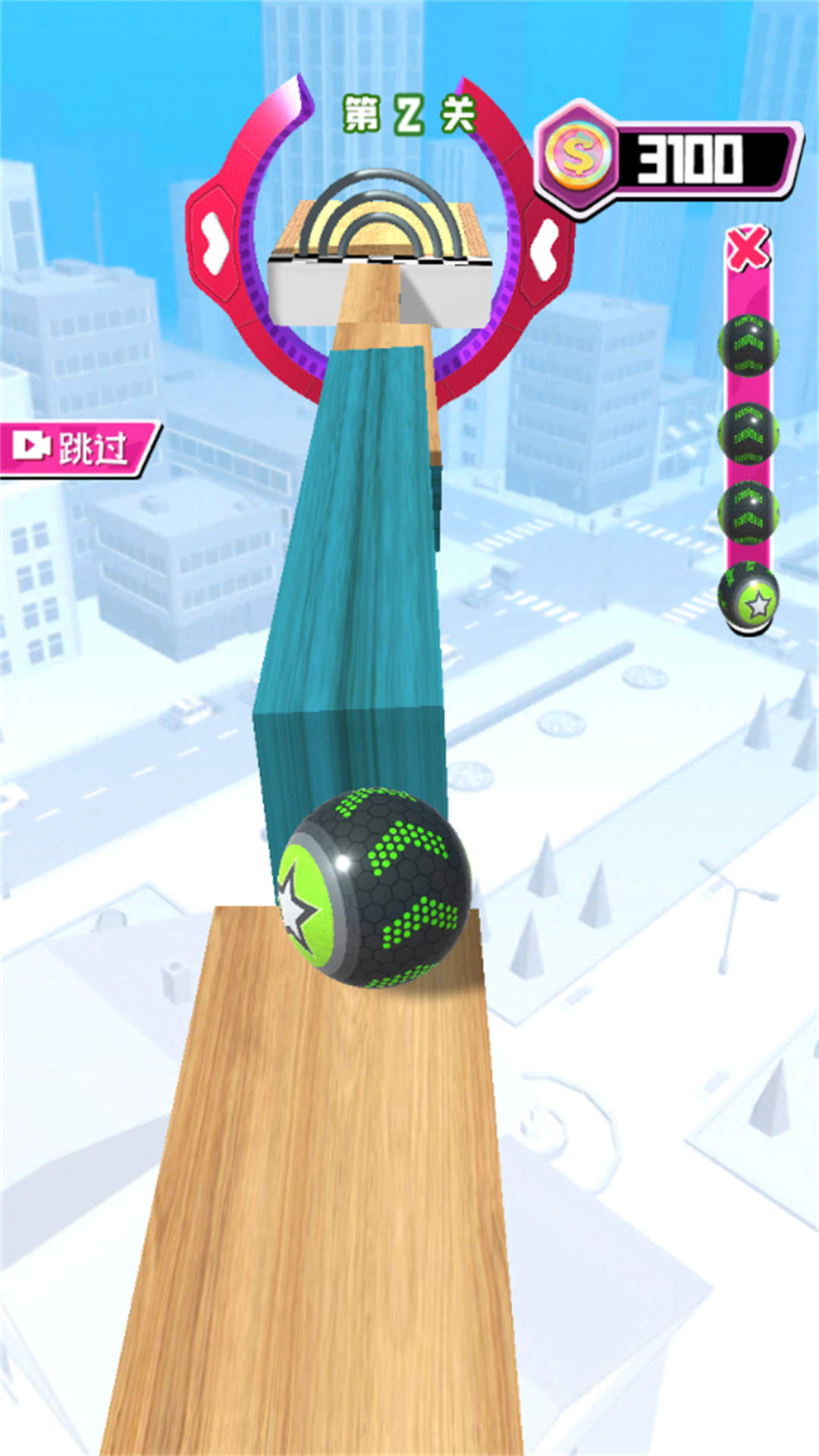Tap the pink X above the ball column
Image resolution: width=819 pixels, height=1456 pixels.
coord(748,249)
